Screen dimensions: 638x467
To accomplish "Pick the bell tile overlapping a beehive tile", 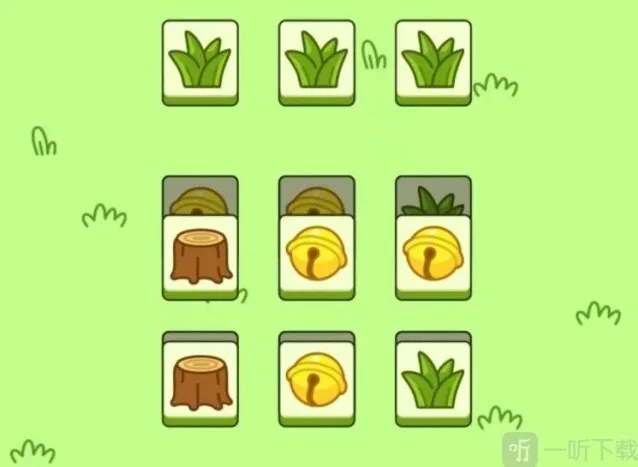I will click(317, 257).
